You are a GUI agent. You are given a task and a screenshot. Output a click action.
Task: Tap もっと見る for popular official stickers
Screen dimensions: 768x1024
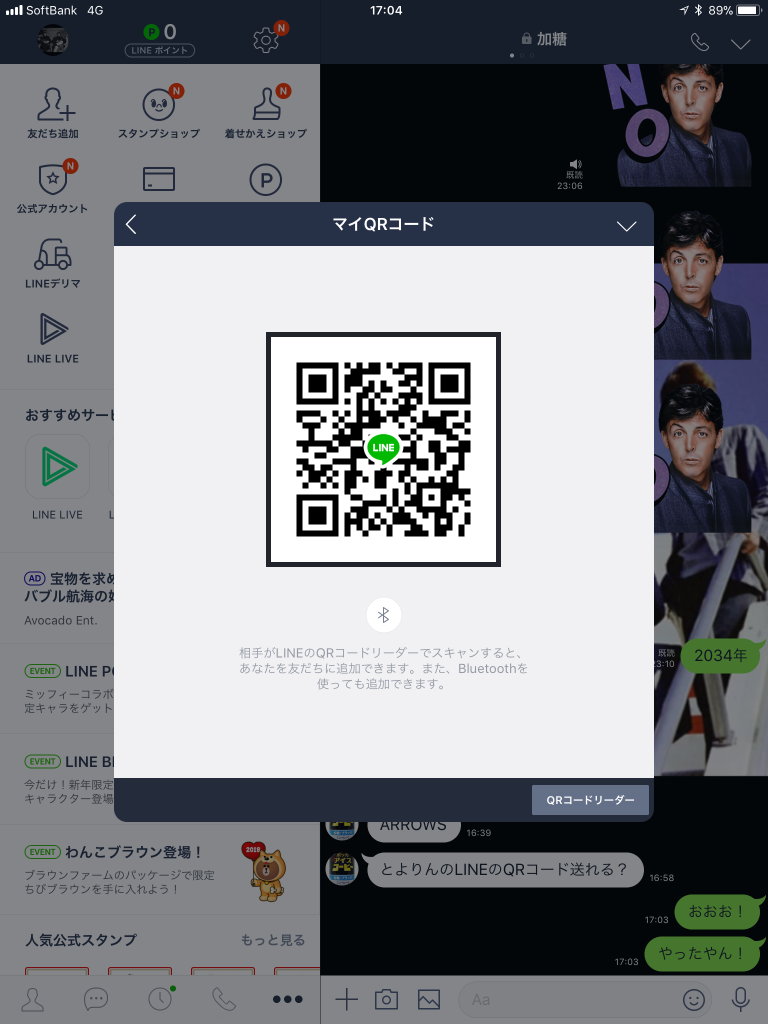click(x=272, y=940)
